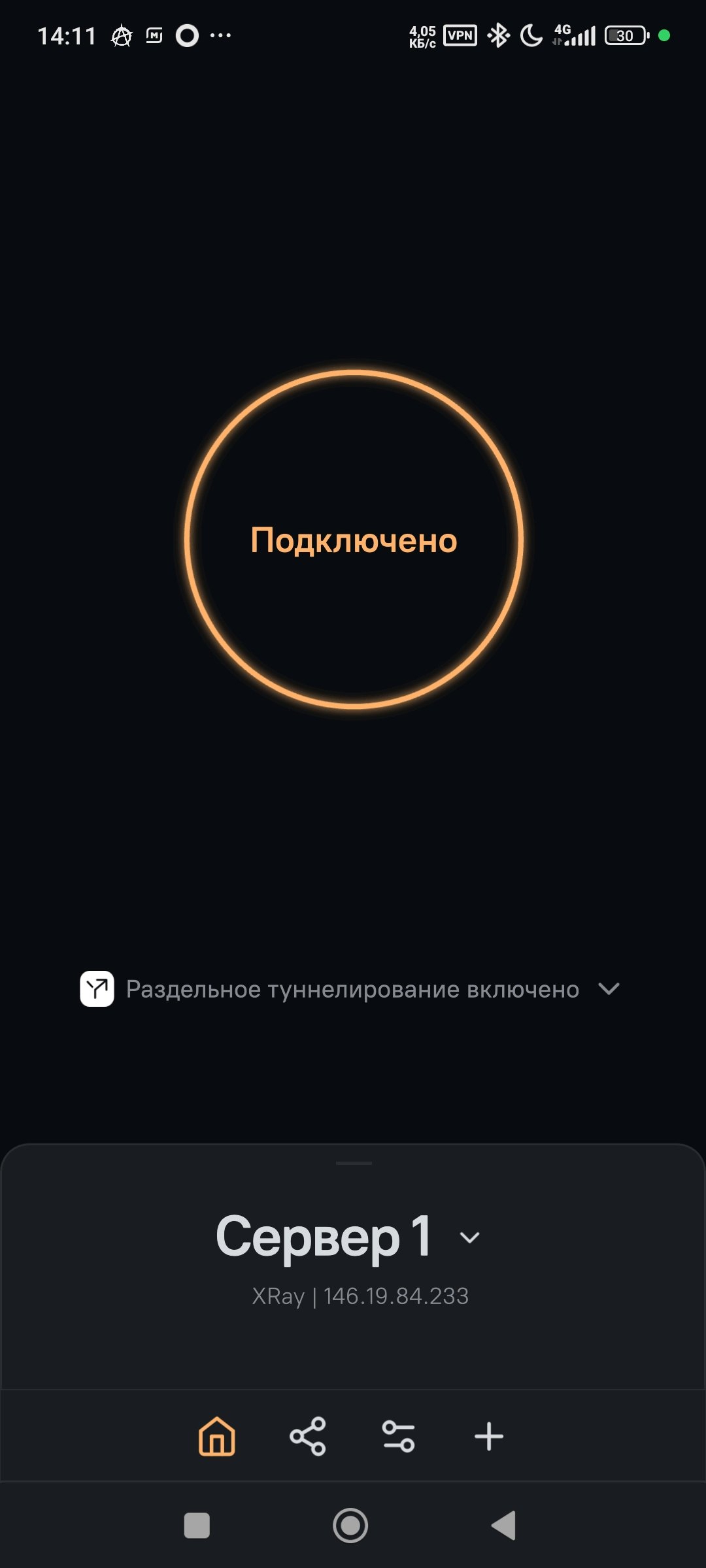Open recent apps from the navigation bar

(x=197, y=1526)
